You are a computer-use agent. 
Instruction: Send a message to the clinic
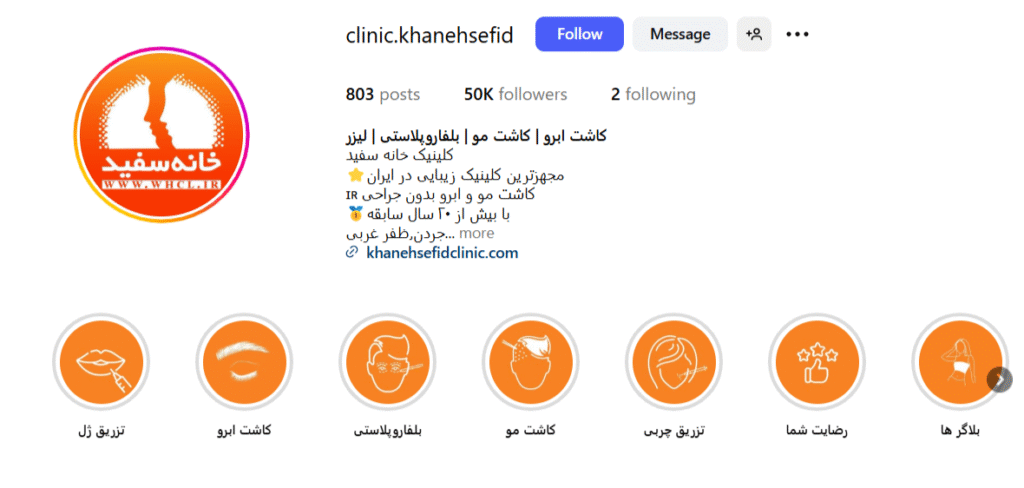point(679,34)
